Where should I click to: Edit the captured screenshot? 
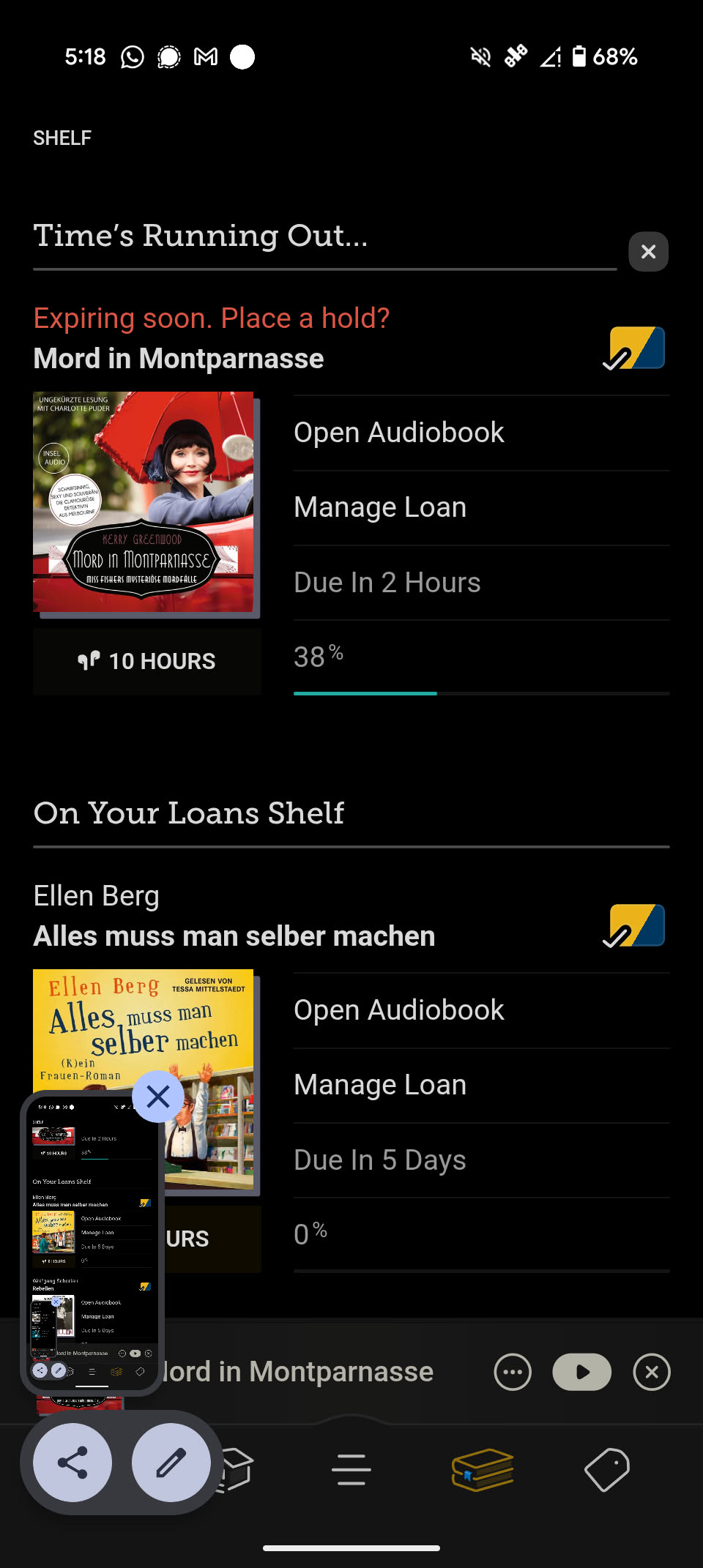click(171, 1463)
